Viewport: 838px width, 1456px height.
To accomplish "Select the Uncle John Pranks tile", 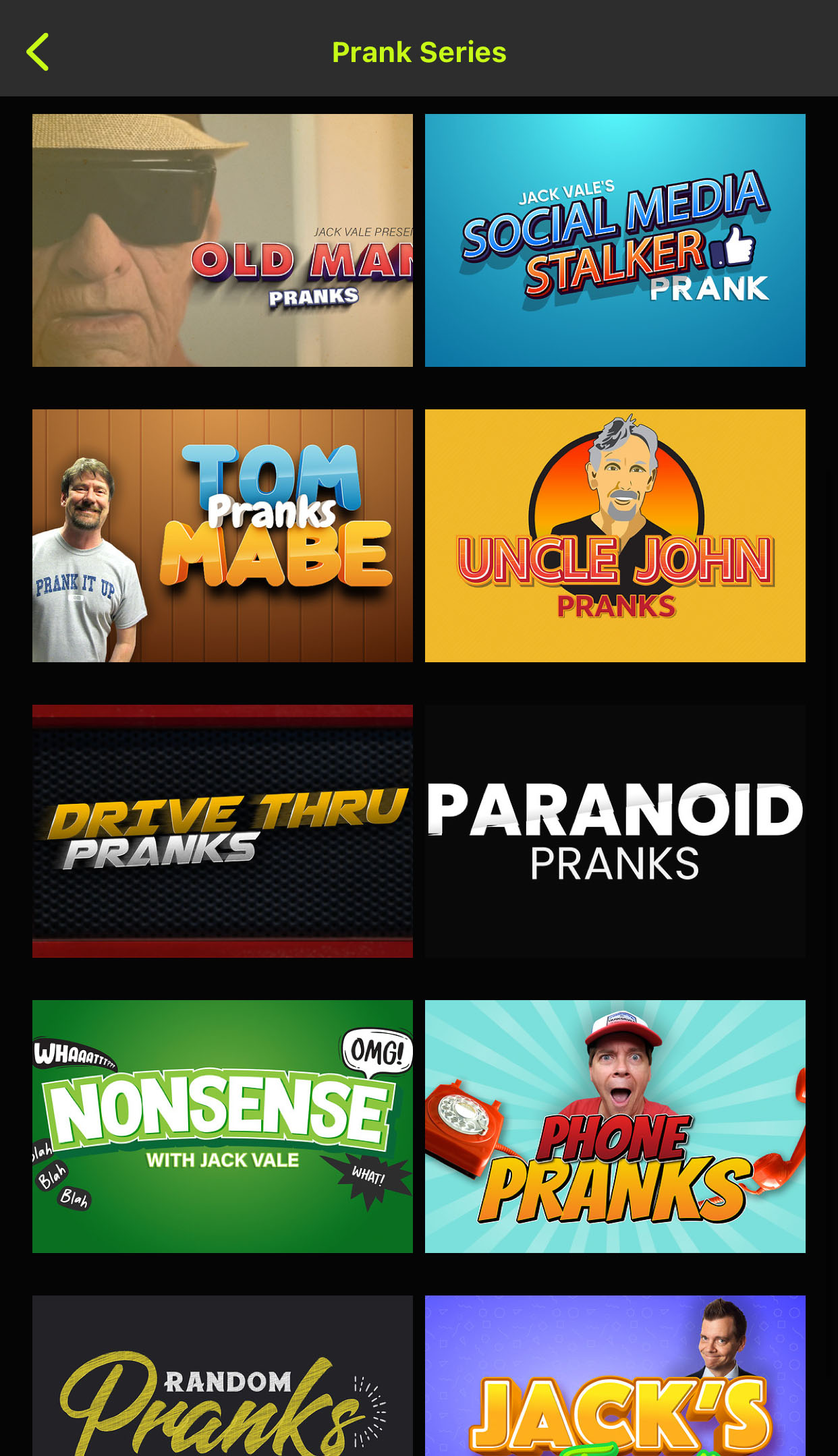I will tap(615, 535).
